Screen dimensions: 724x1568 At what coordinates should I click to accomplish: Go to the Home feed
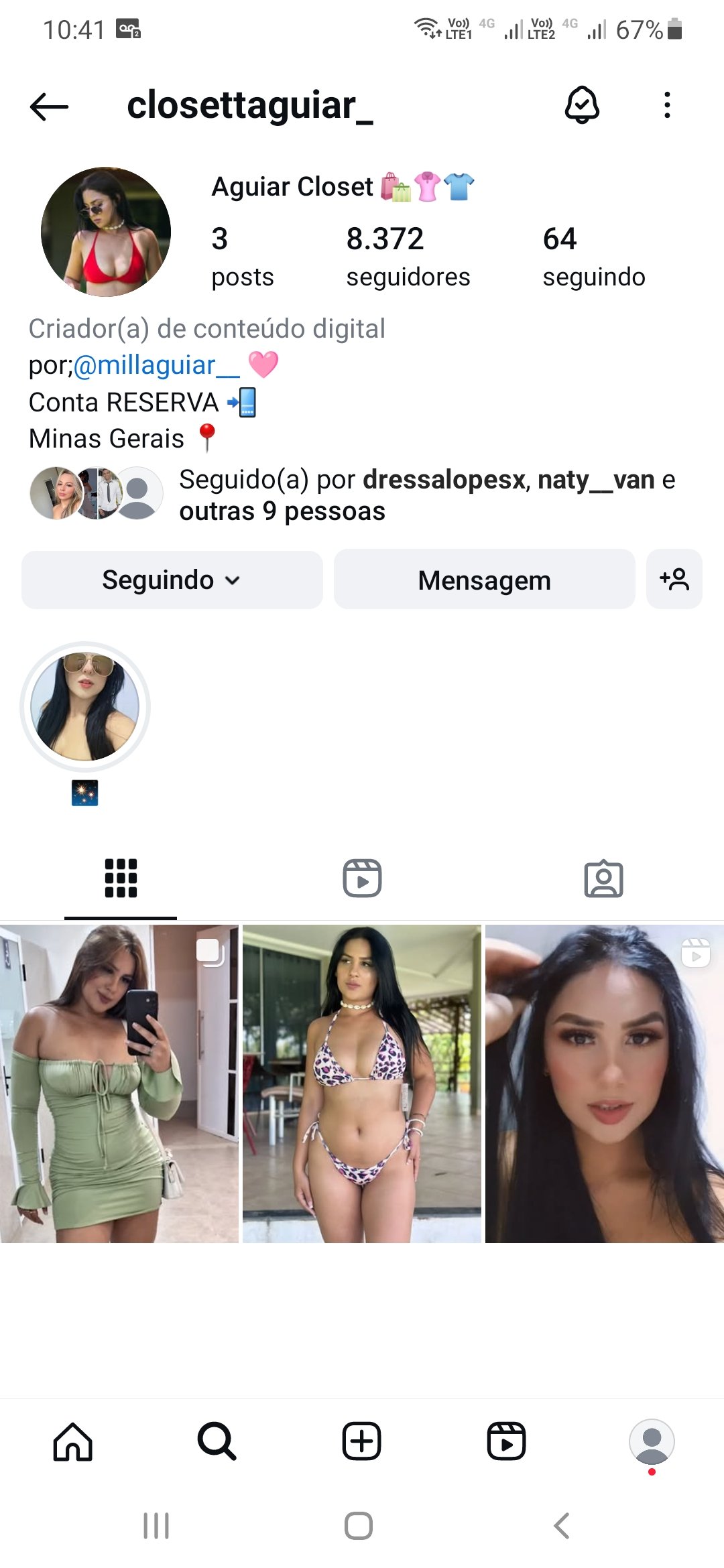(72, 1441)
